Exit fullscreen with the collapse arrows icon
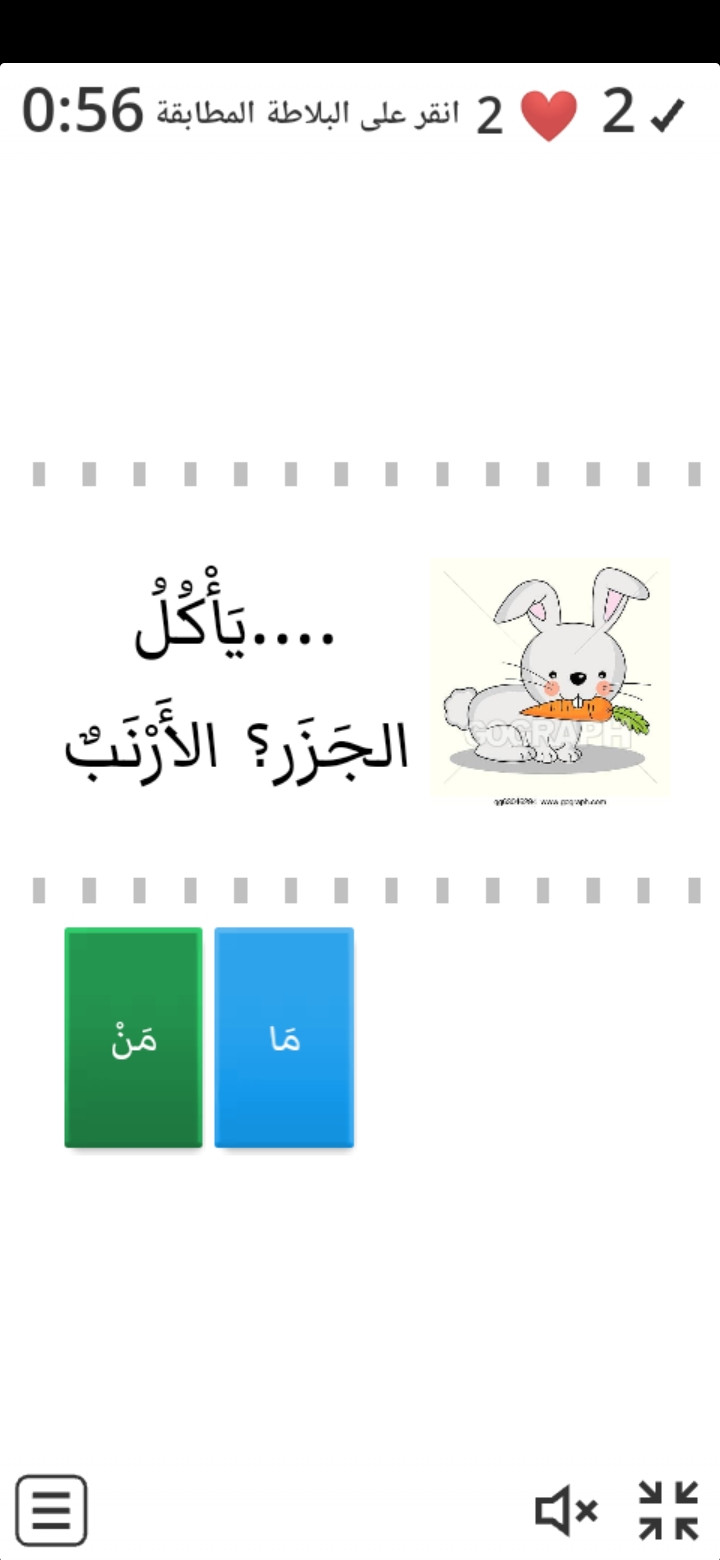Screen dimensions: 720x1560 (x=669, y=1510)
